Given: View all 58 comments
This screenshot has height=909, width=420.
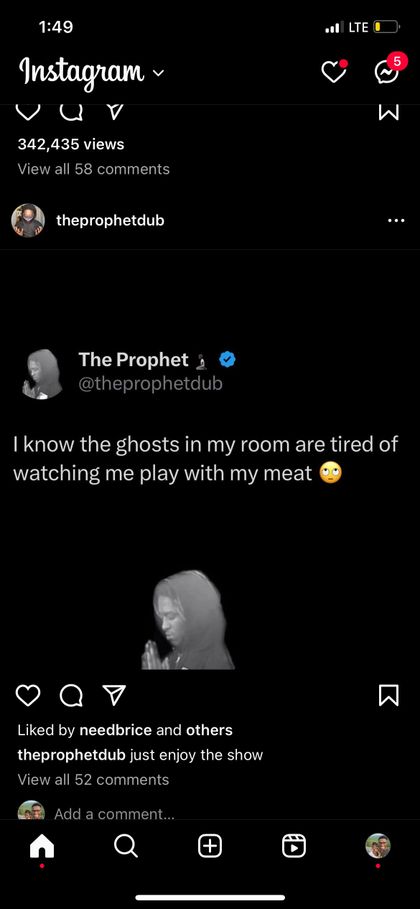Looking at the screenshot, I should 93,169.
